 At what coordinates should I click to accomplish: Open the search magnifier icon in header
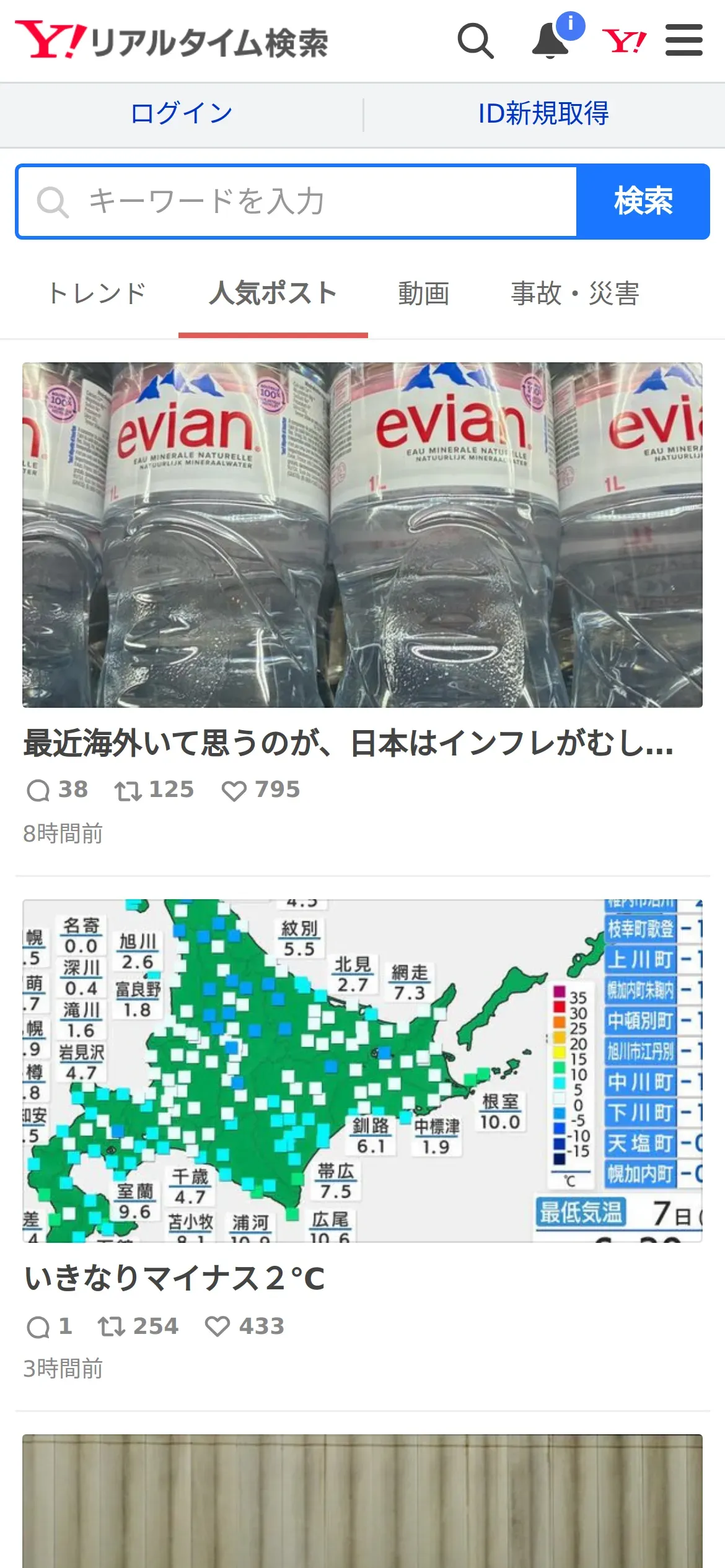475,41
